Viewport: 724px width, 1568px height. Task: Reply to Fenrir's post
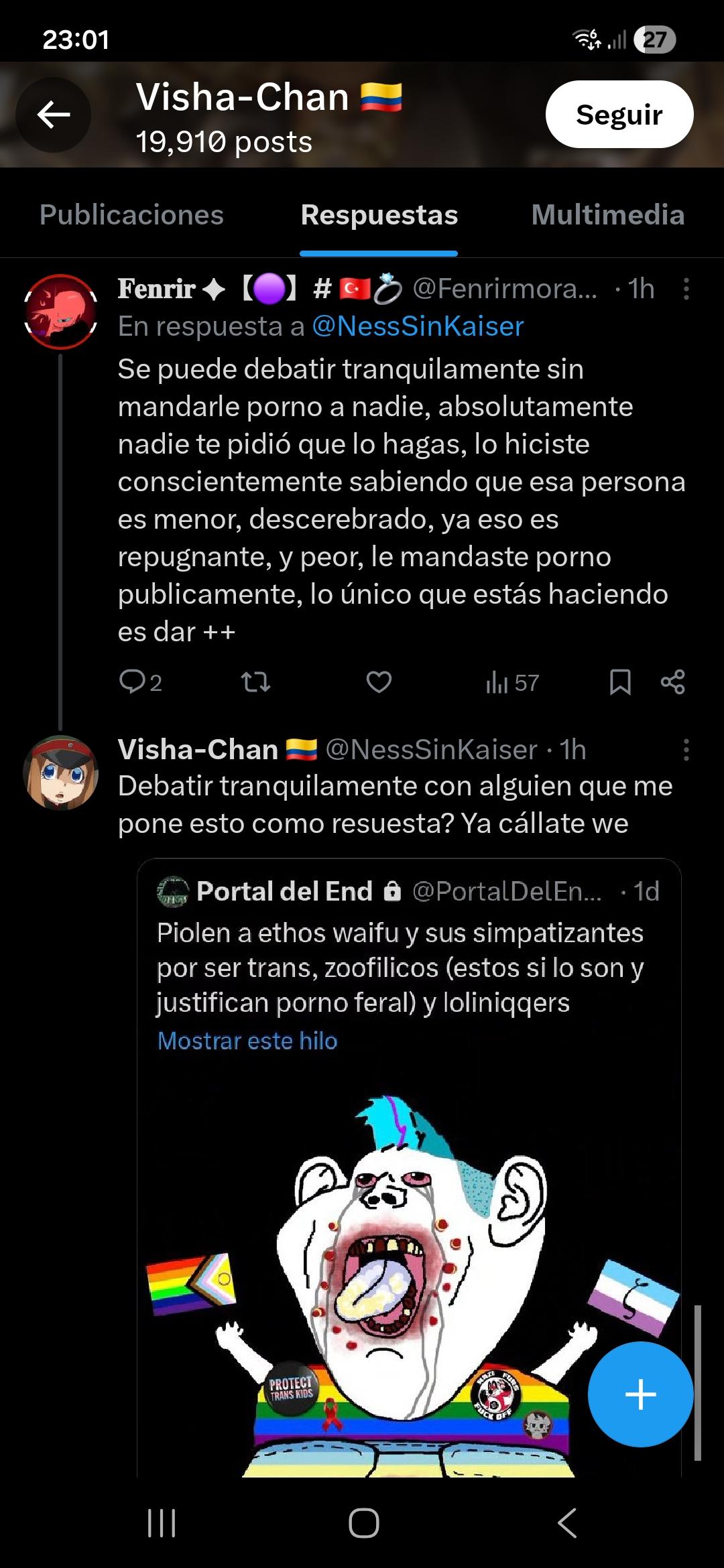pos(133,681)
